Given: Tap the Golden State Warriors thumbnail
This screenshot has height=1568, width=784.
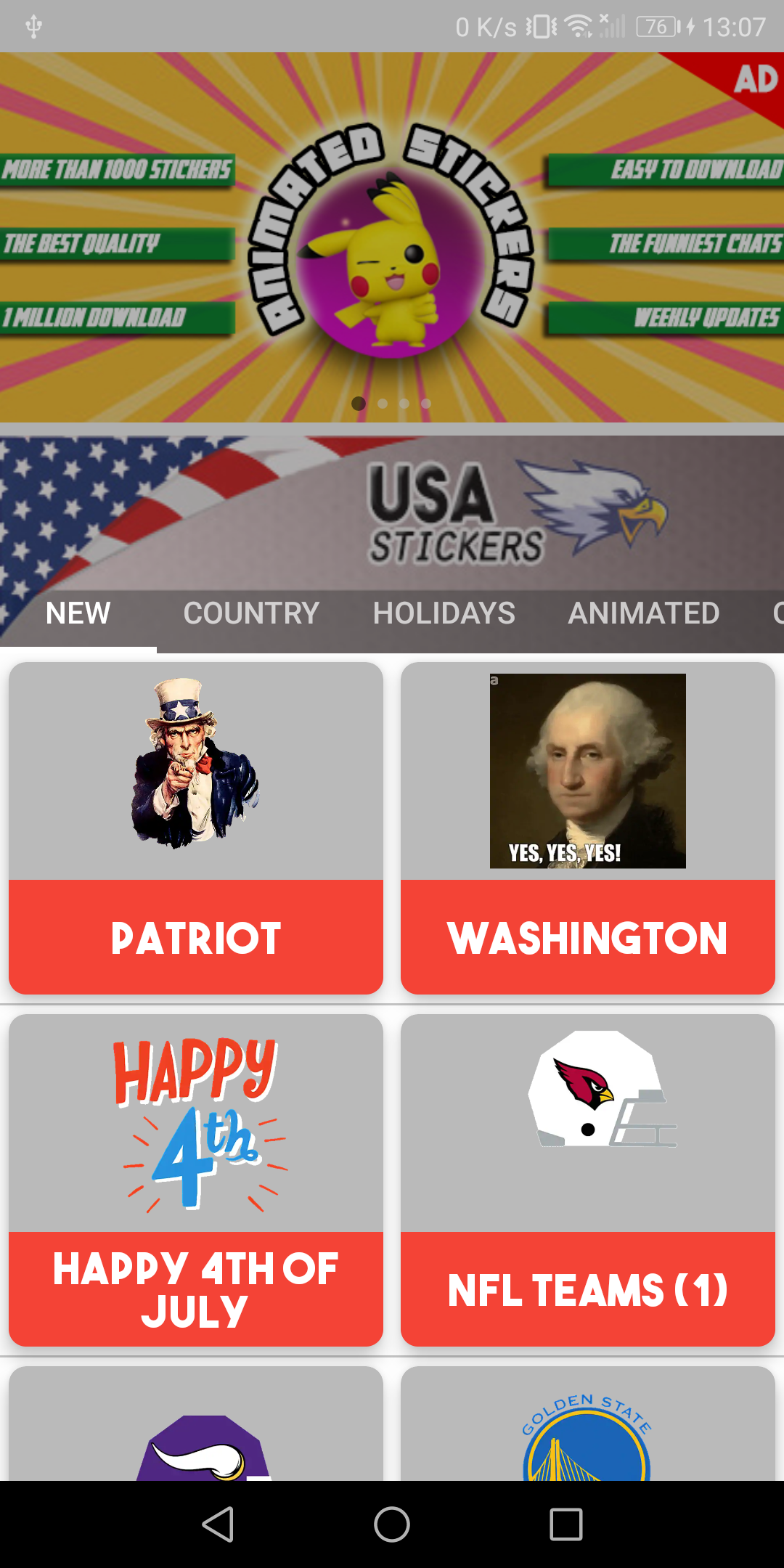Looking at the screenshot, I should [588, 1452].
